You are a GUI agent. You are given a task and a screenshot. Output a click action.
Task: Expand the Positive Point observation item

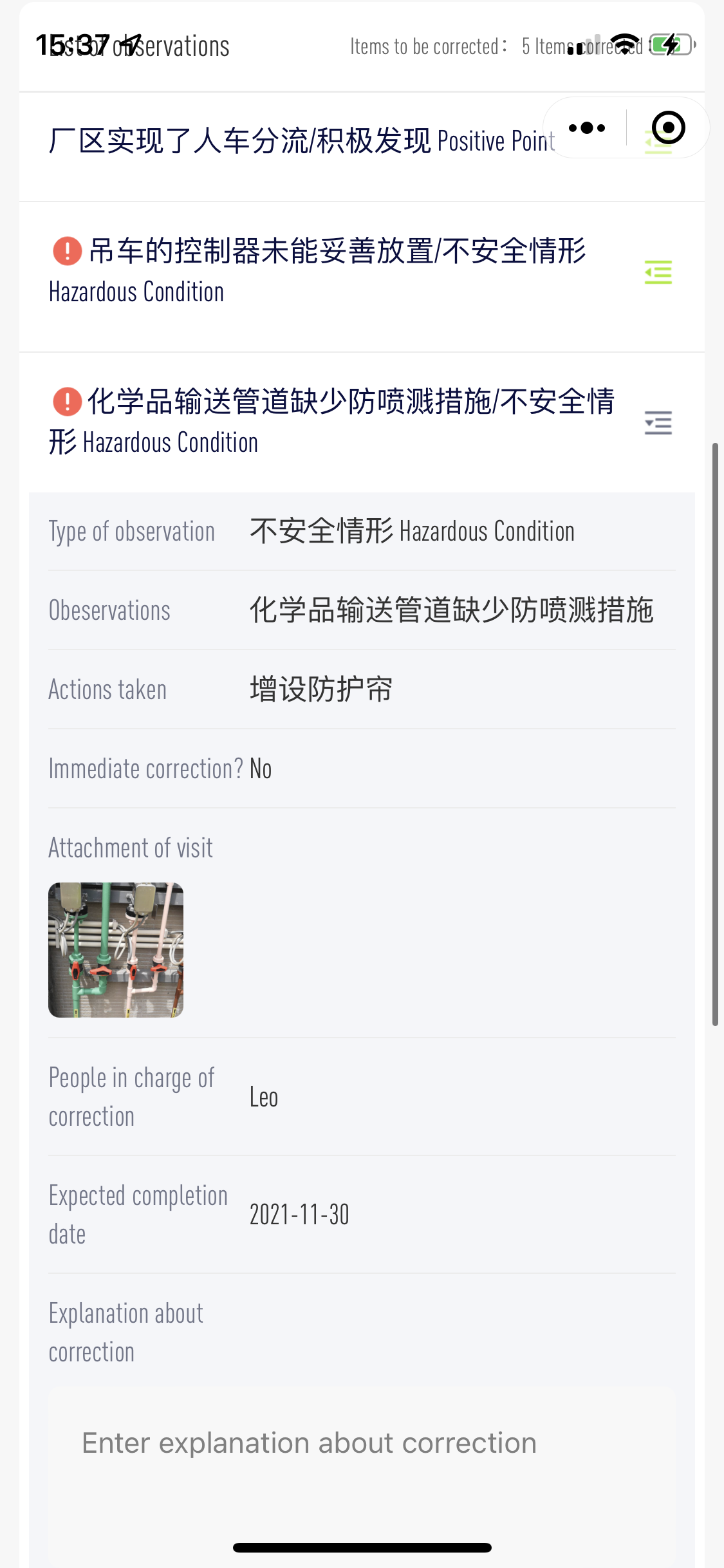[658, 142]
